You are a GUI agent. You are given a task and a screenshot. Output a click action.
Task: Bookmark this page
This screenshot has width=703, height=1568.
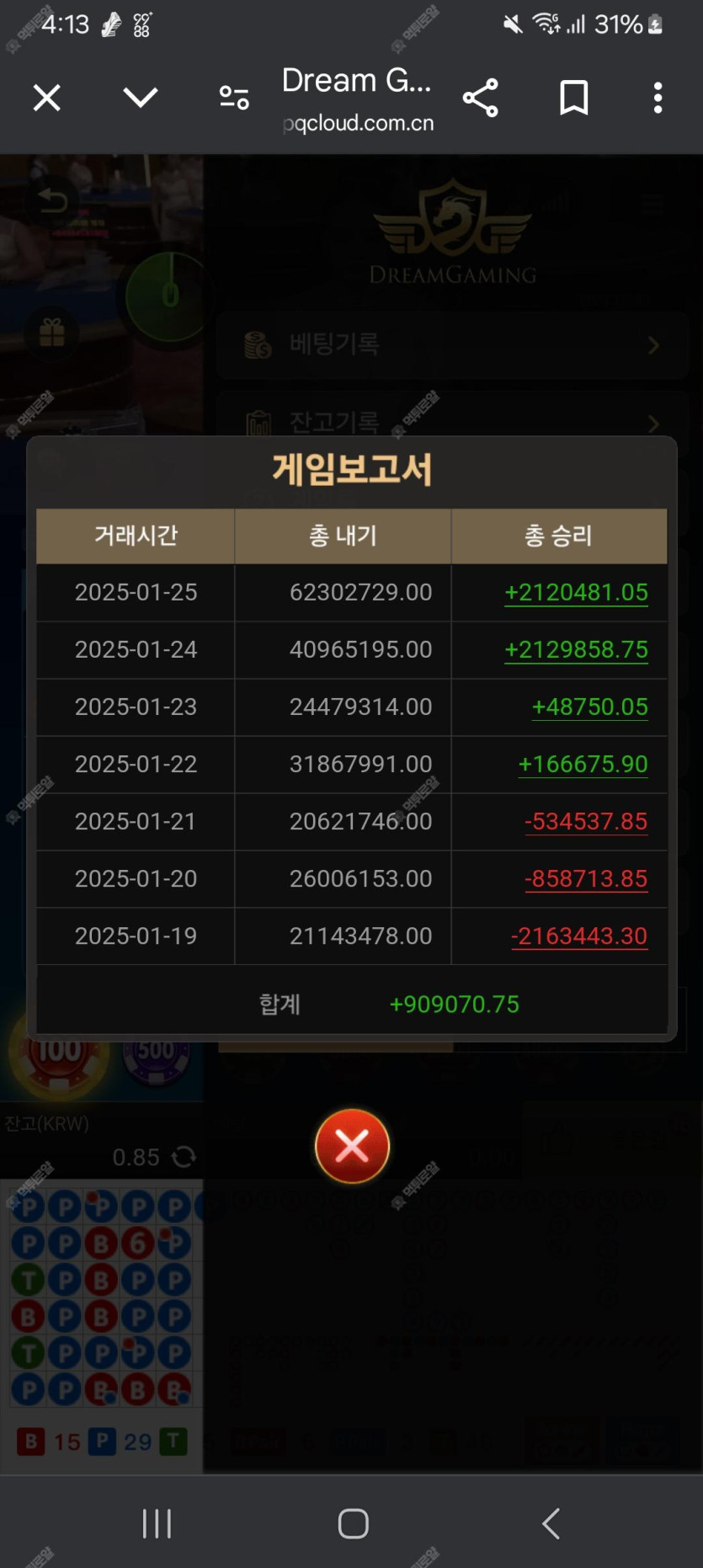point(574,98)
